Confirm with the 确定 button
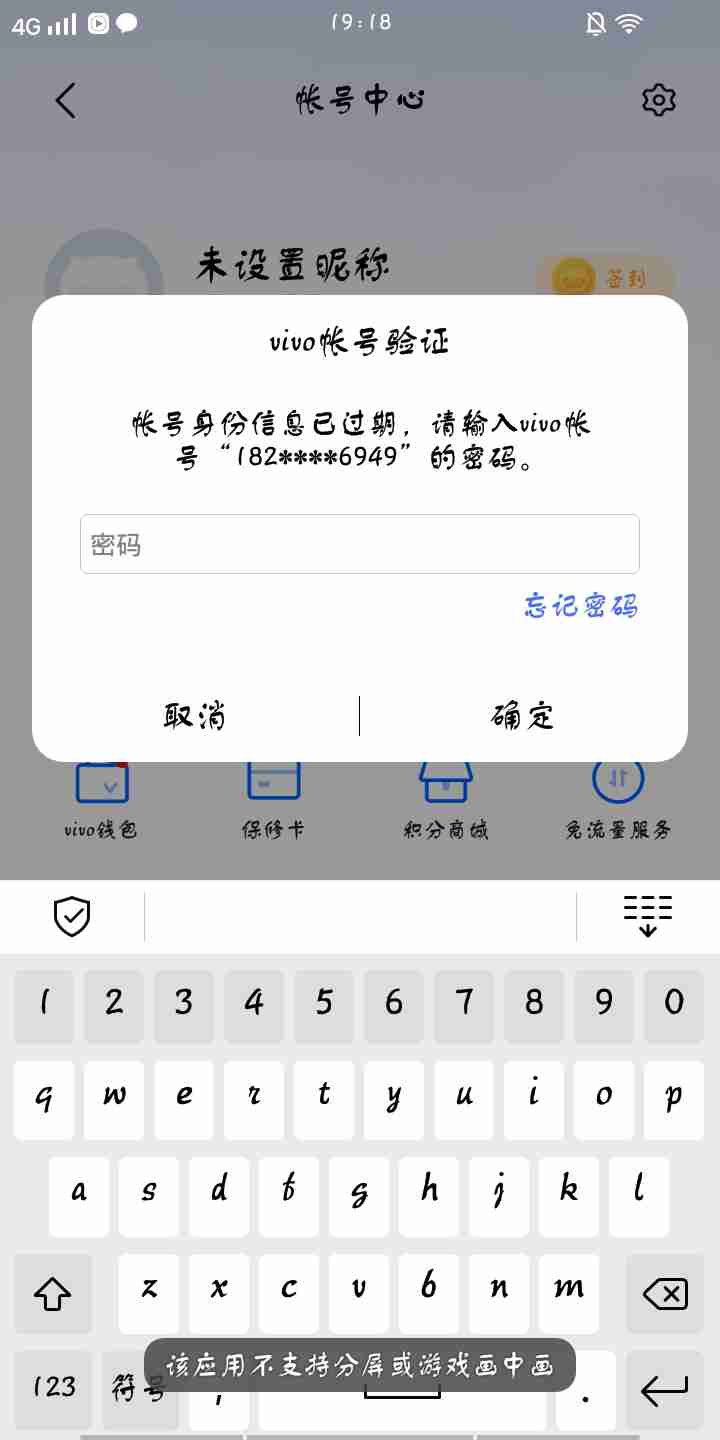The height and width of the screenshot is (1440, 720). (x=523, y=715)
